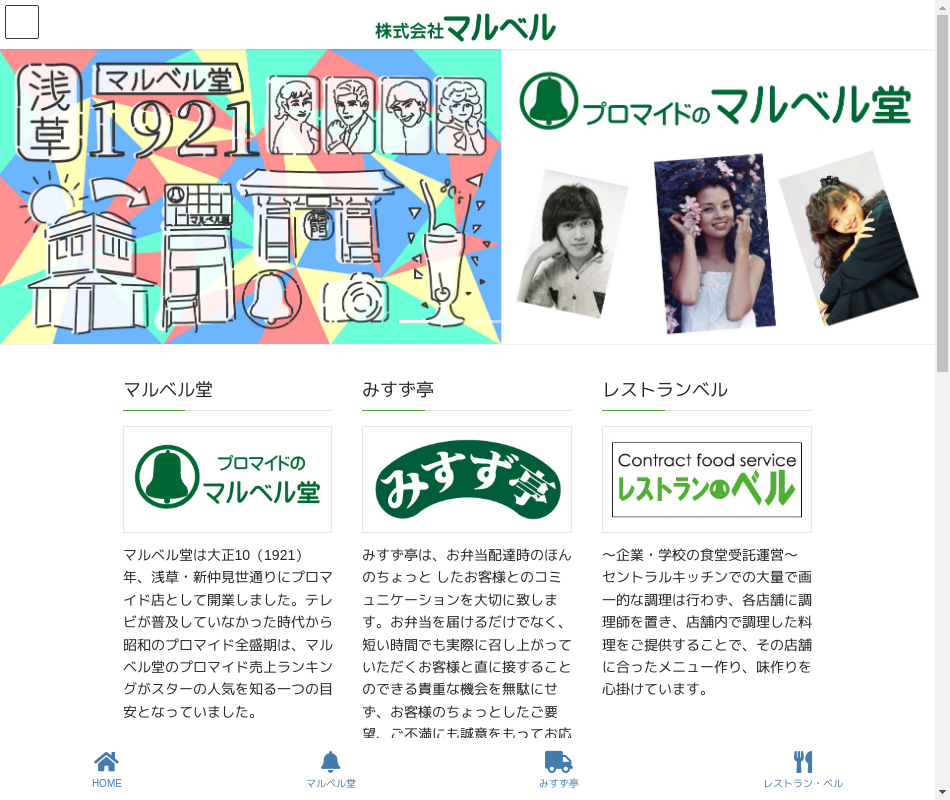The width and height of the screenshot is (950, 800).
Task: Tap the 株式会社マルベル header logo
Action: pos(466,27)
